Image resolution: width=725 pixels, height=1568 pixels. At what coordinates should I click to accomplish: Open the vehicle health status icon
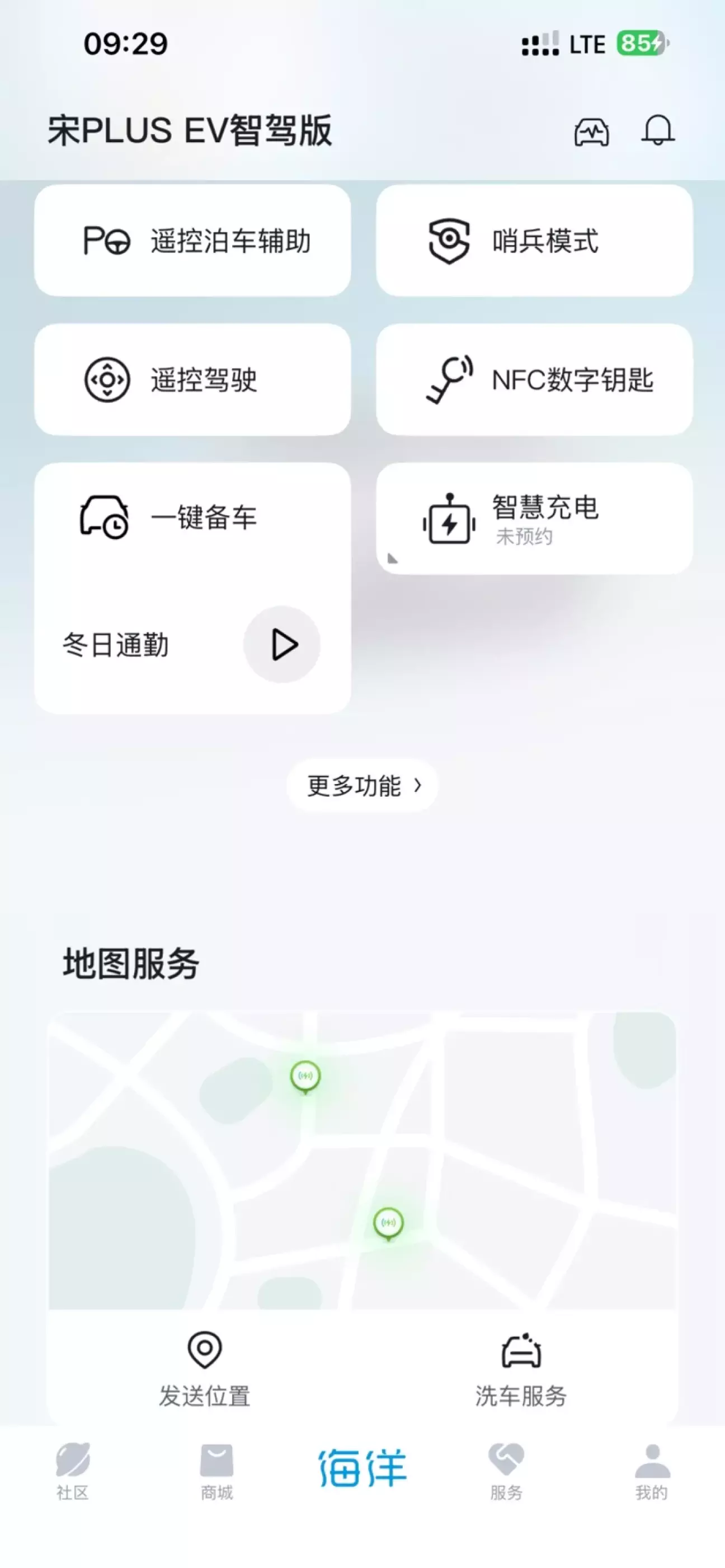pyautogui.click(x=591, y=132)
